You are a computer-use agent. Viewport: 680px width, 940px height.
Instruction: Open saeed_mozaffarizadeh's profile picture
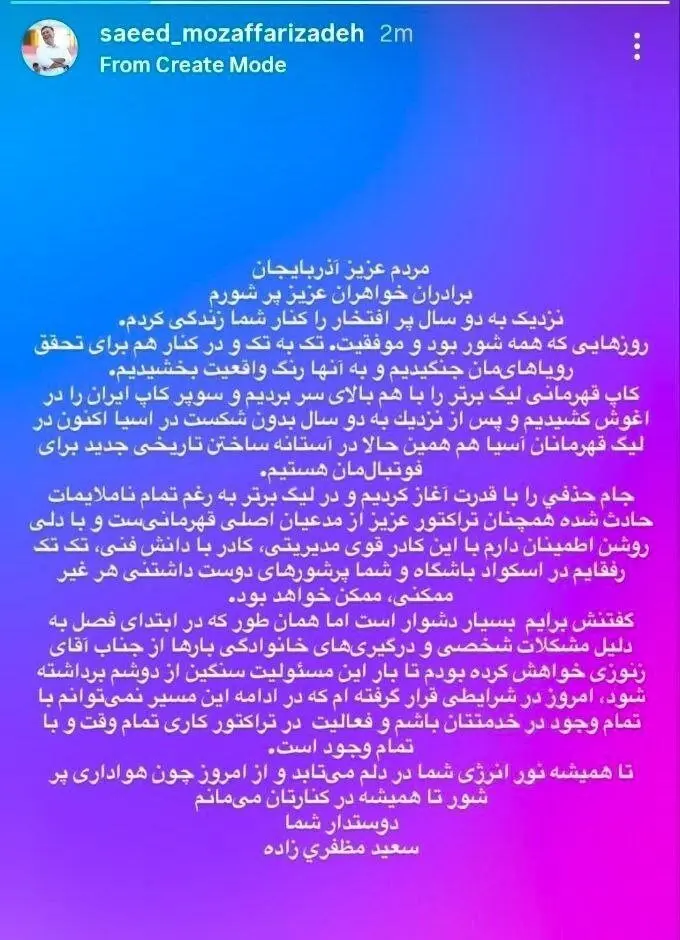(50, 48)
